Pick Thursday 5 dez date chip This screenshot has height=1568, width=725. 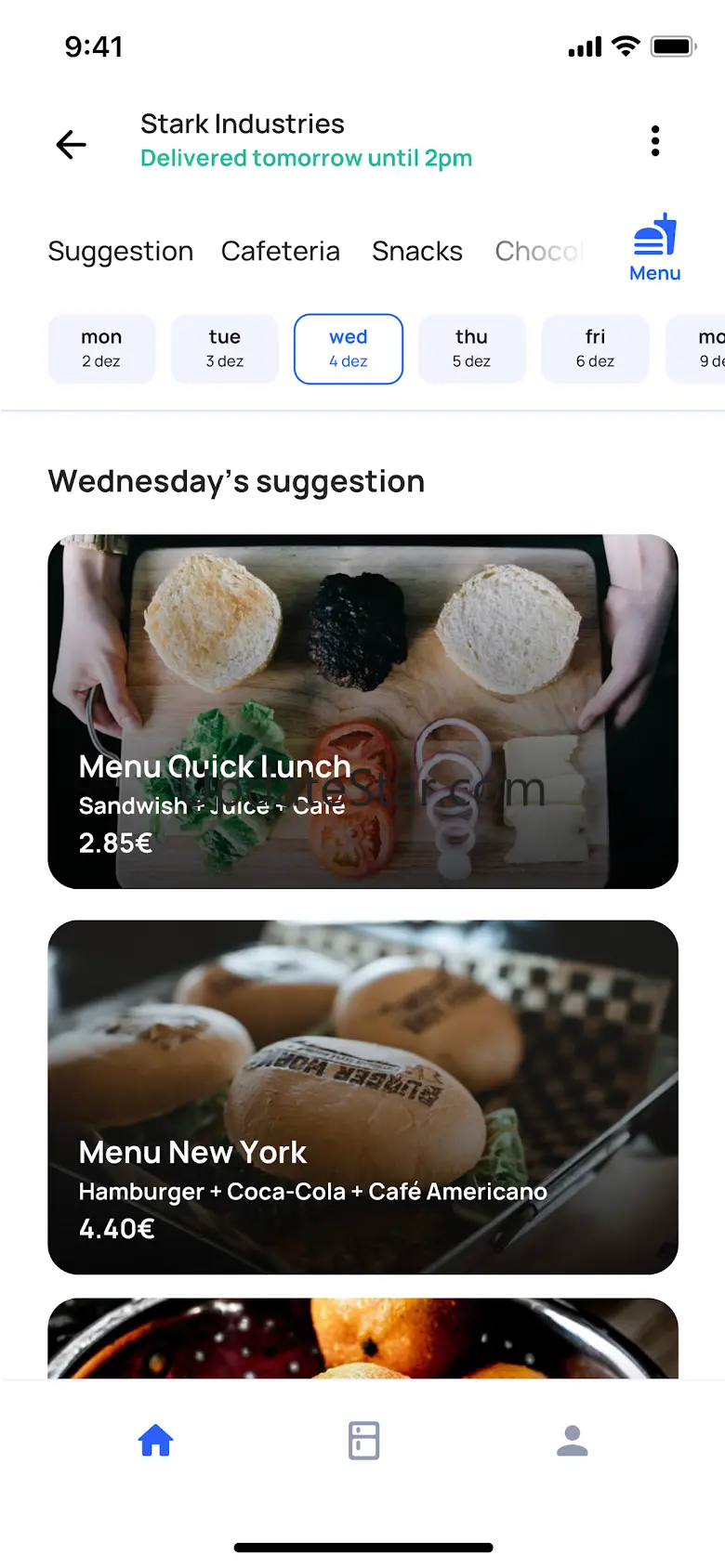471,348
